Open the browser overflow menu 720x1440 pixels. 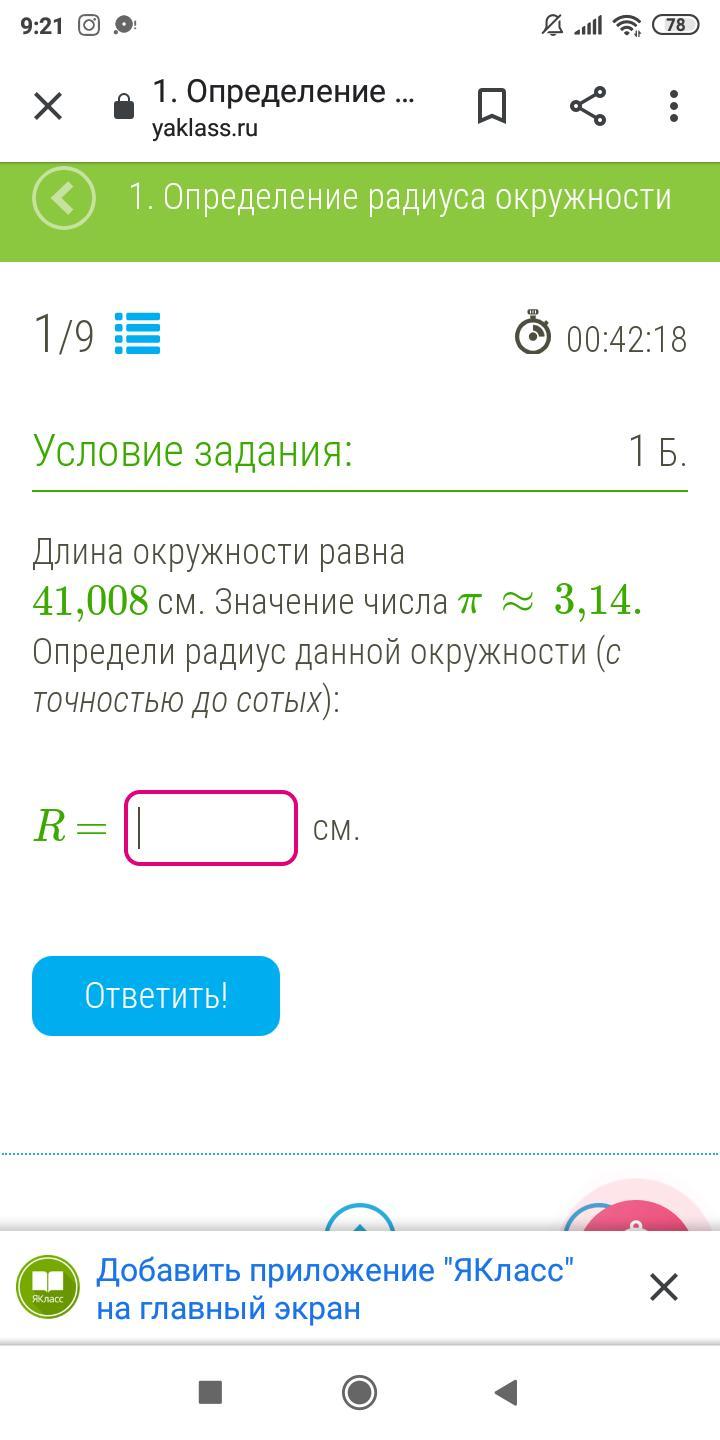[674, 106]
